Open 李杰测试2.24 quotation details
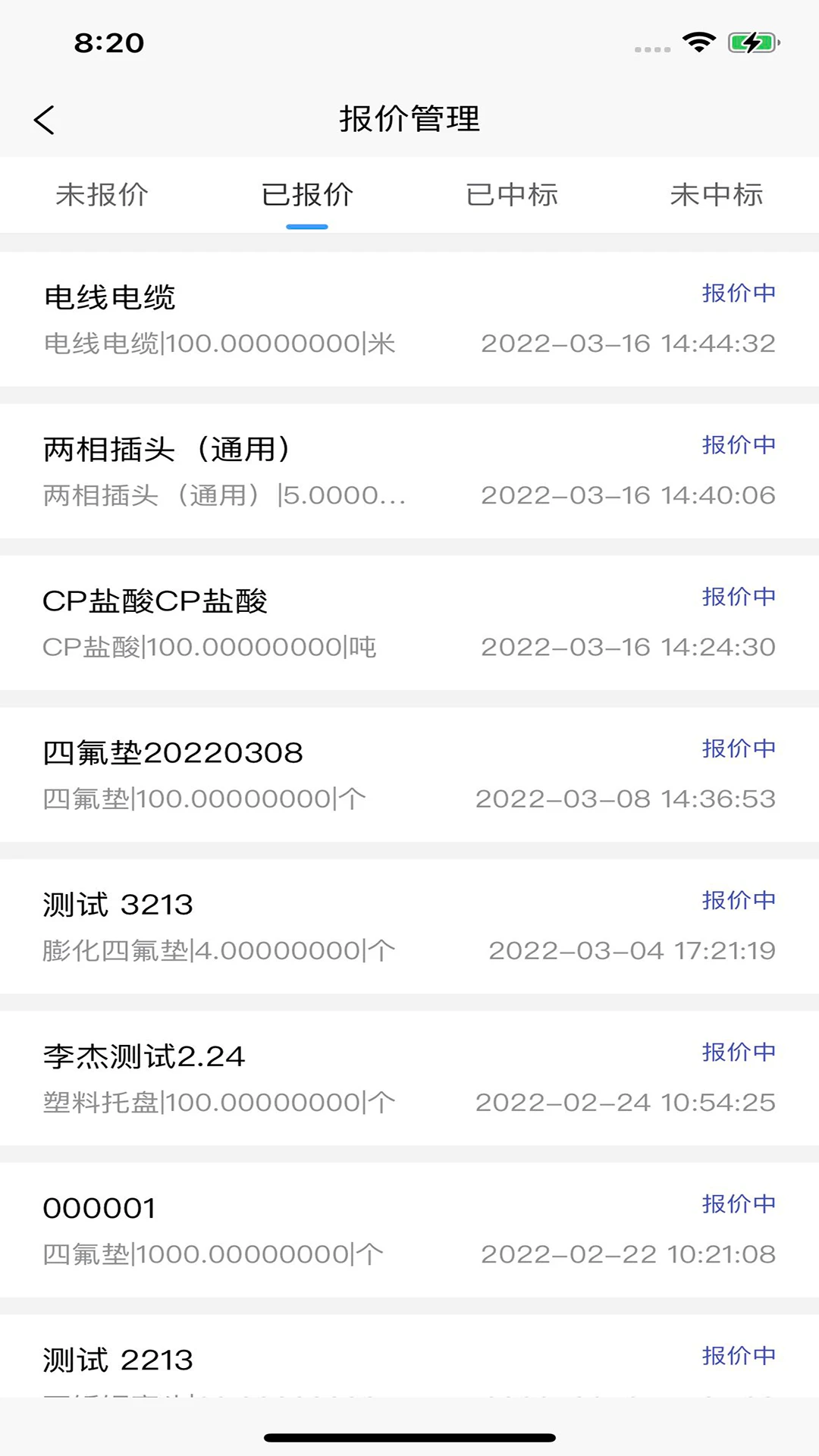Screen dimensions: 819x1456 coord(303,1077)
